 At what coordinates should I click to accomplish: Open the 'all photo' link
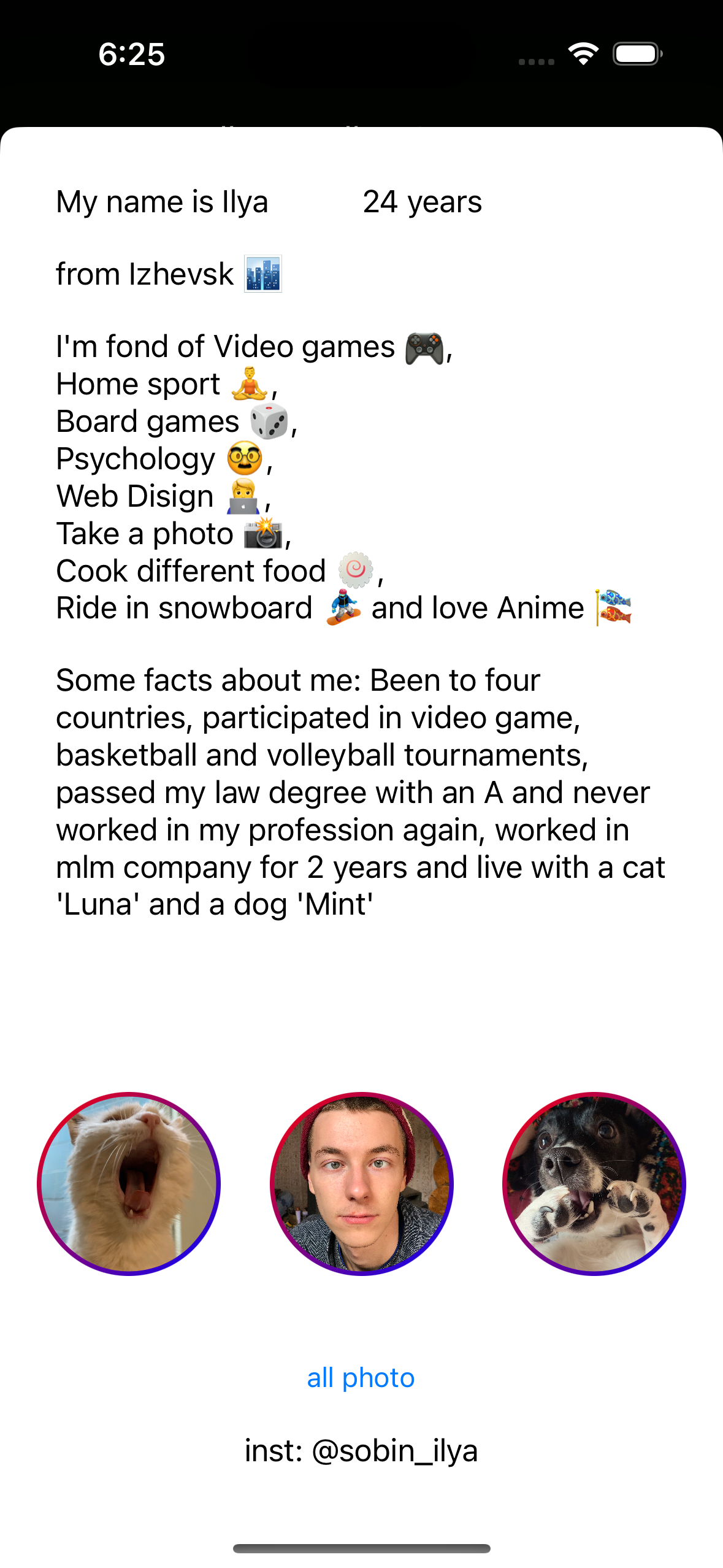point(361,1377)
